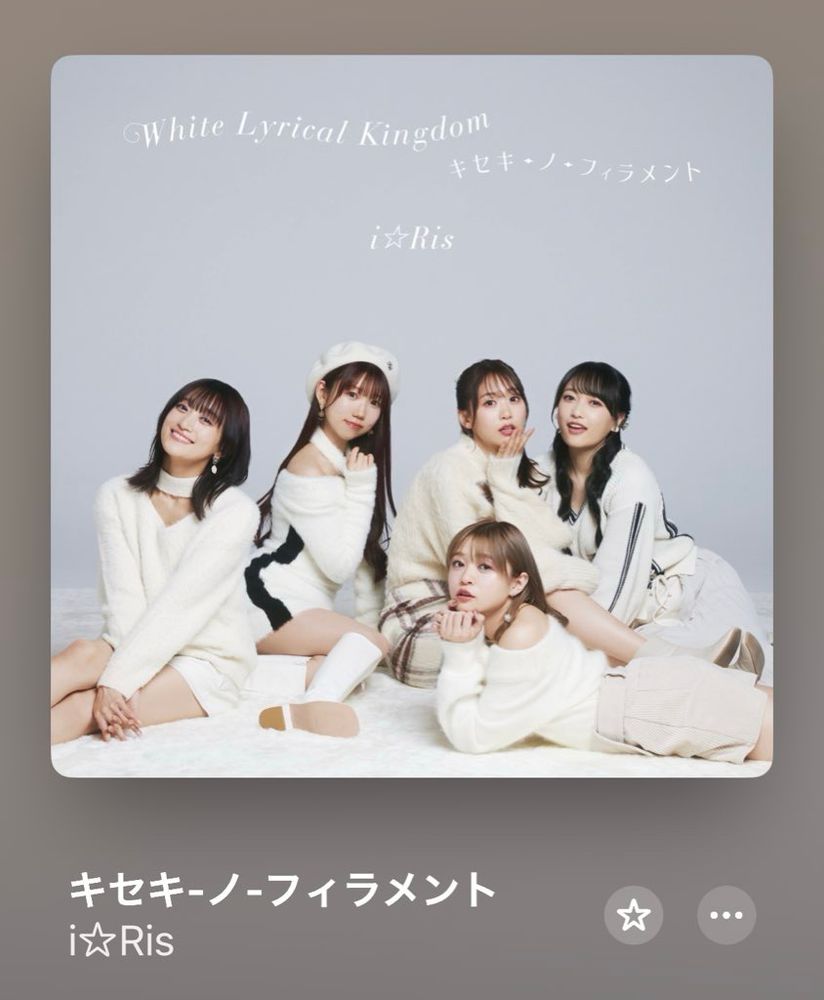The width and height of the screenshot is (824, 1000).
Task: Tap the album artwork tile
Action: tap(411, 416)
